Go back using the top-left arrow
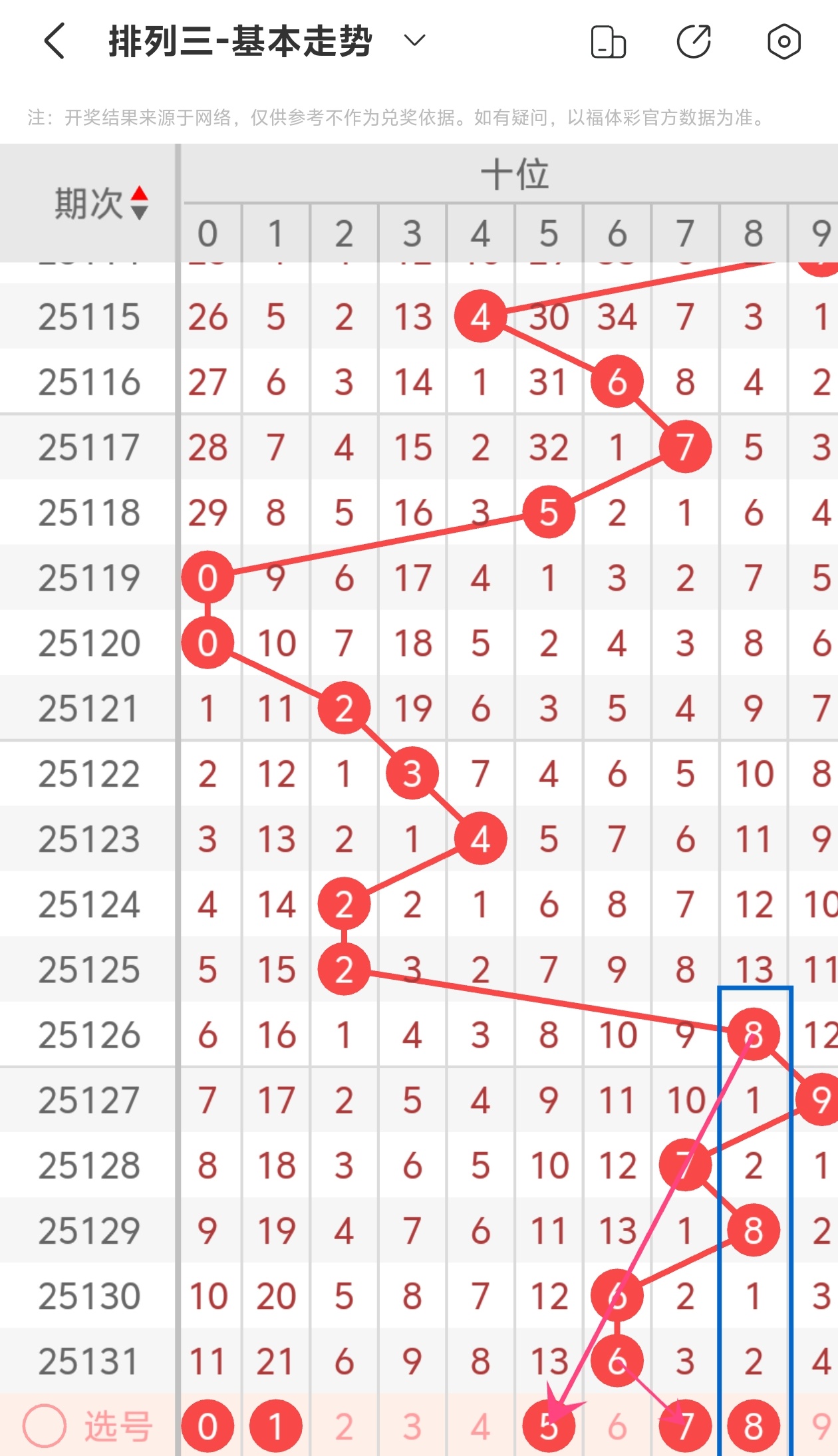The height and width of the screenshot is (1456, 838). coord(55,41)
